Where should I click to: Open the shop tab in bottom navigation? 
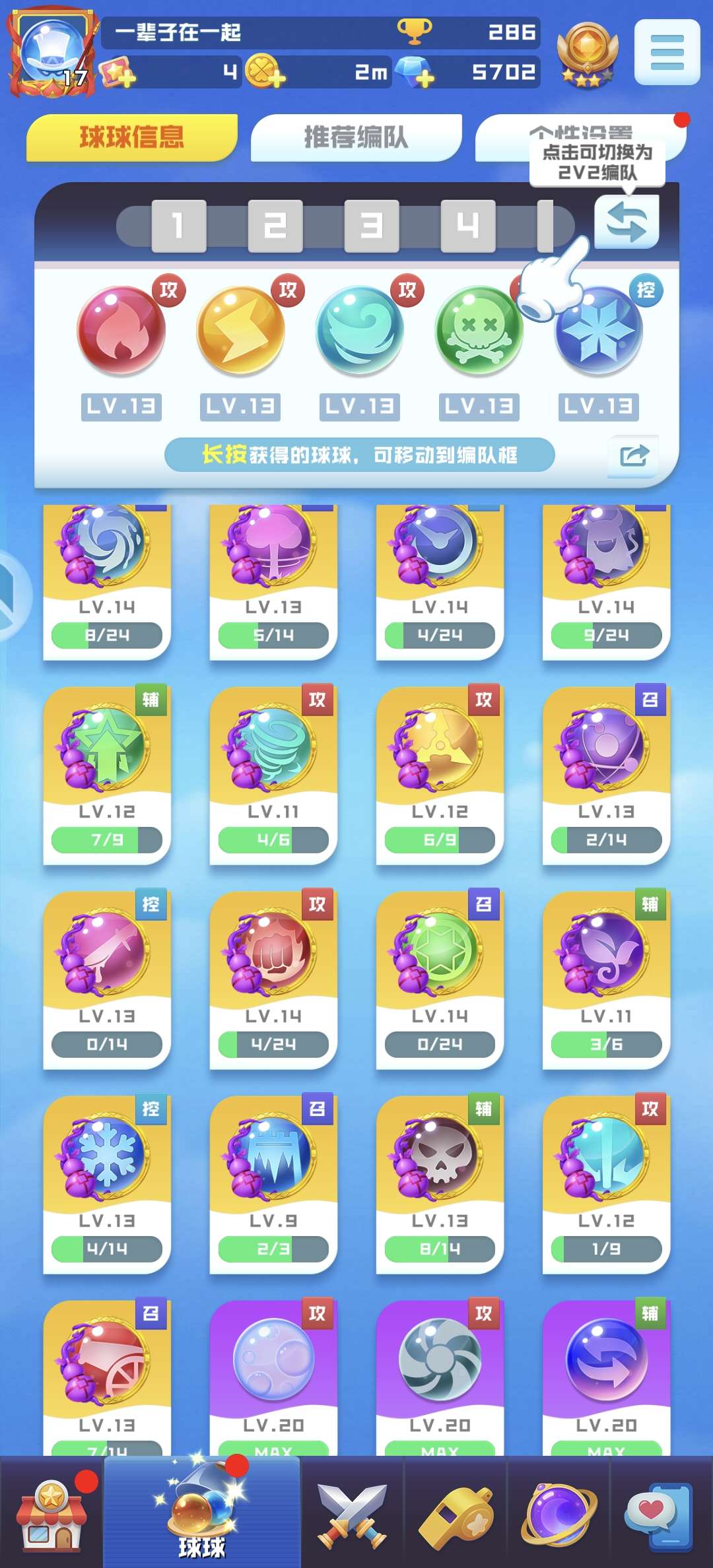[51, 1513]
